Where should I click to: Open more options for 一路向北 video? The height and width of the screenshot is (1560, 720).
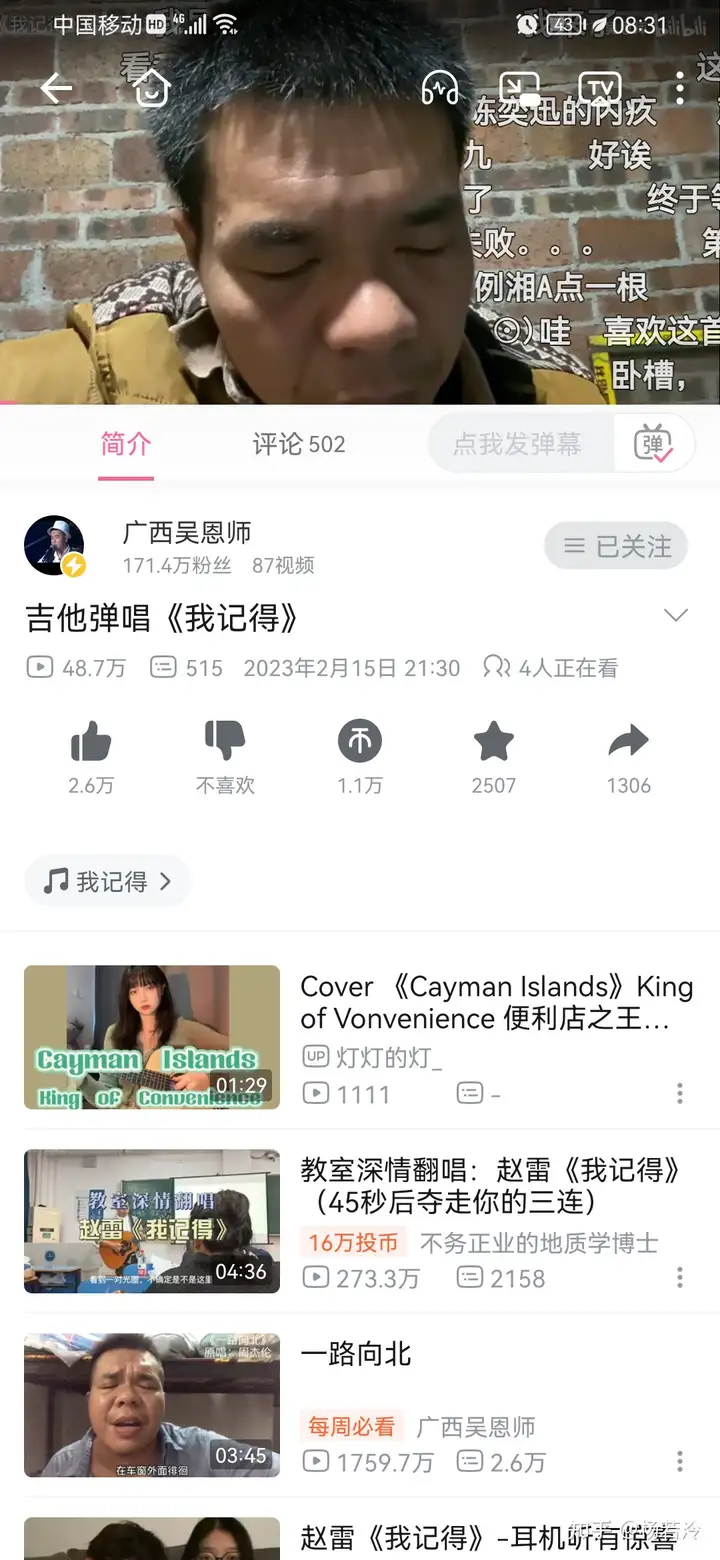click(680, 1461)
